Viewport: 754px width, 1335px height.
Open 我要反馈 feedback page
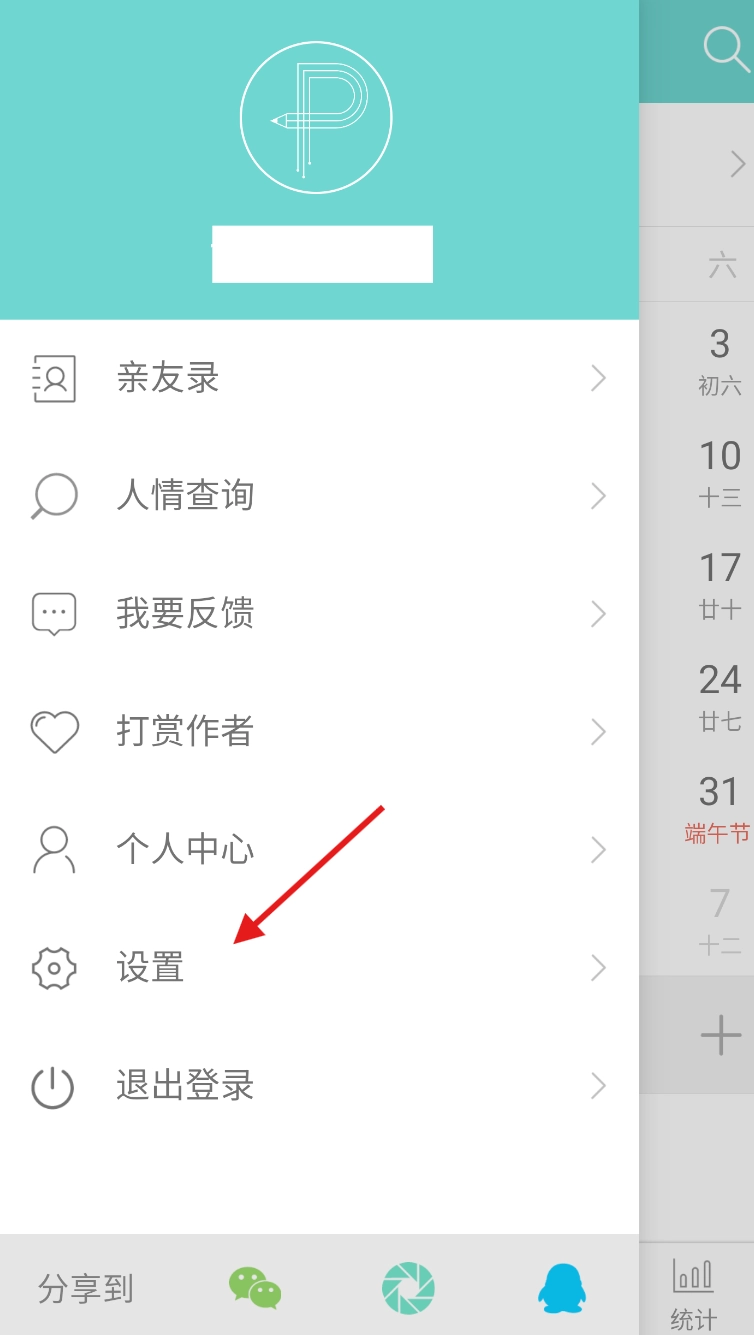pos(318,613)
